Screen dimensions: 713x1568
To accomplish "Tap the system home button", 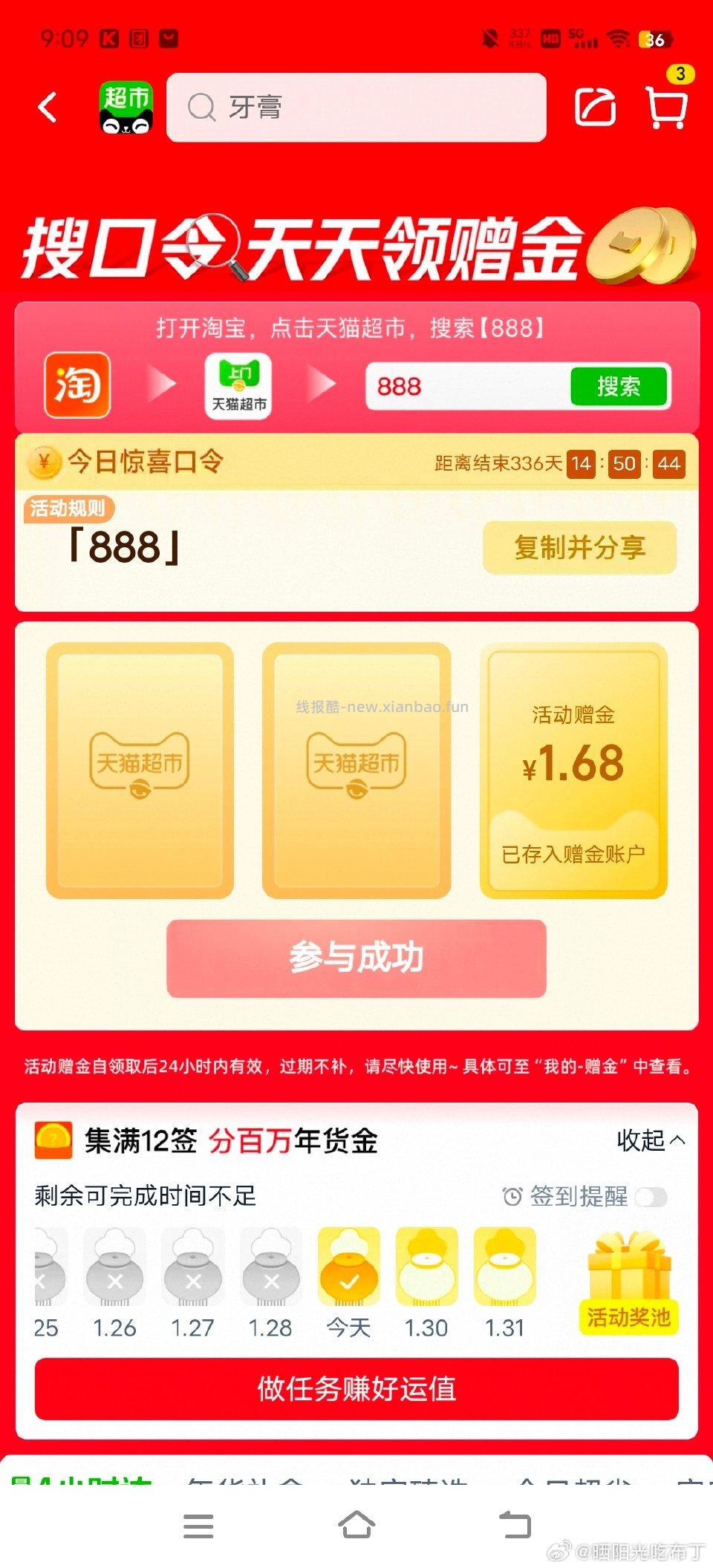I will [x=356, y=1525].
